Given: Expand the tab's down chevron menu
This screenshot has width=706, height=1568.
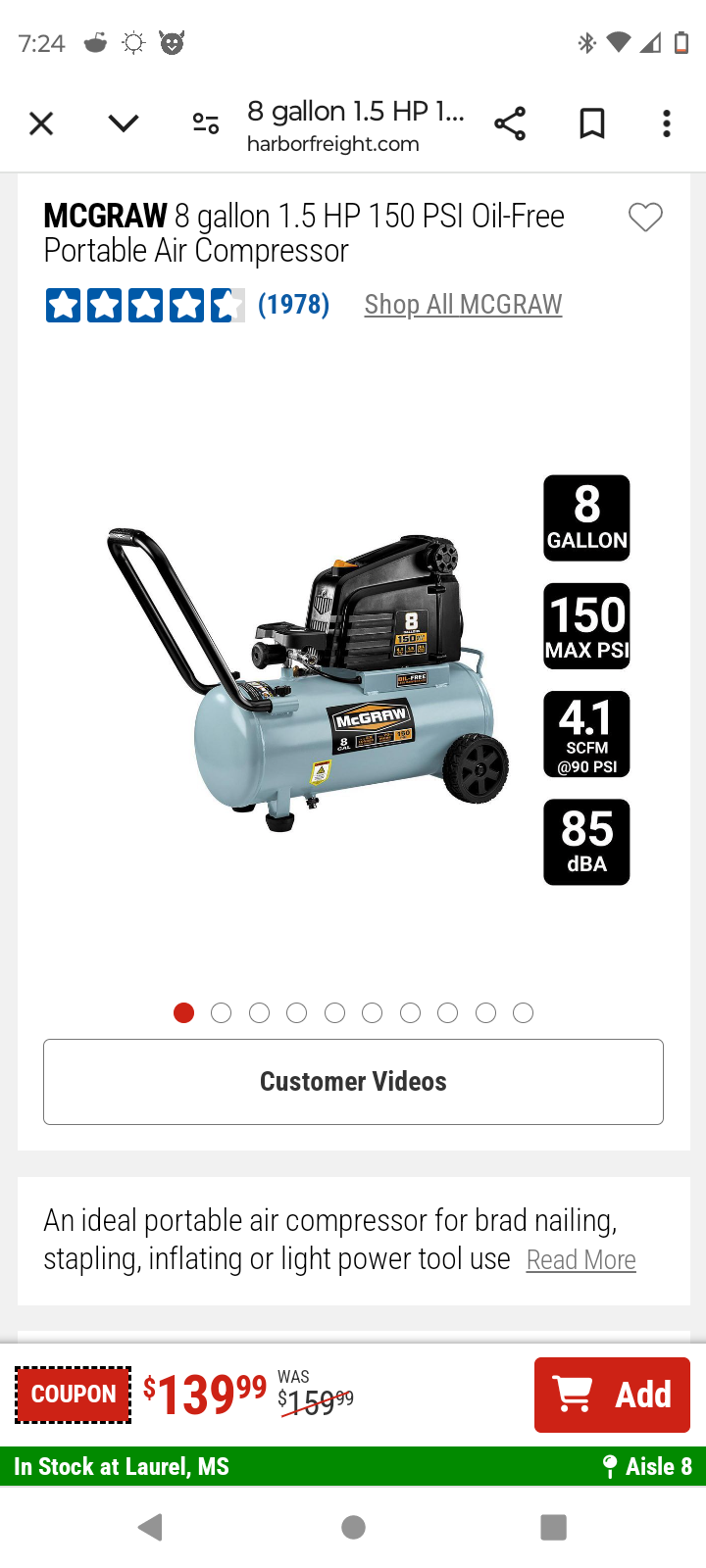Looking at the screenshot, I should [x=124, y=123].
